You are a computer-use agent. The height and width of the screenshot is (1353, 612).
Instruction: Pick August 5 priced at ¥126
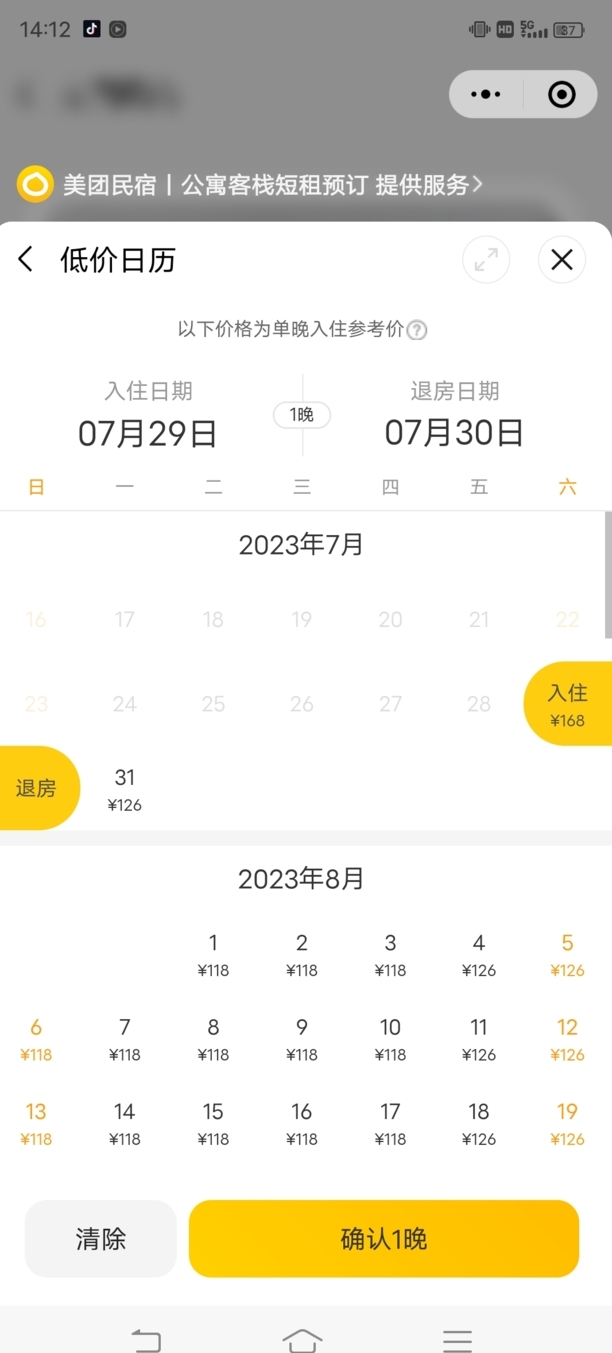567,955
